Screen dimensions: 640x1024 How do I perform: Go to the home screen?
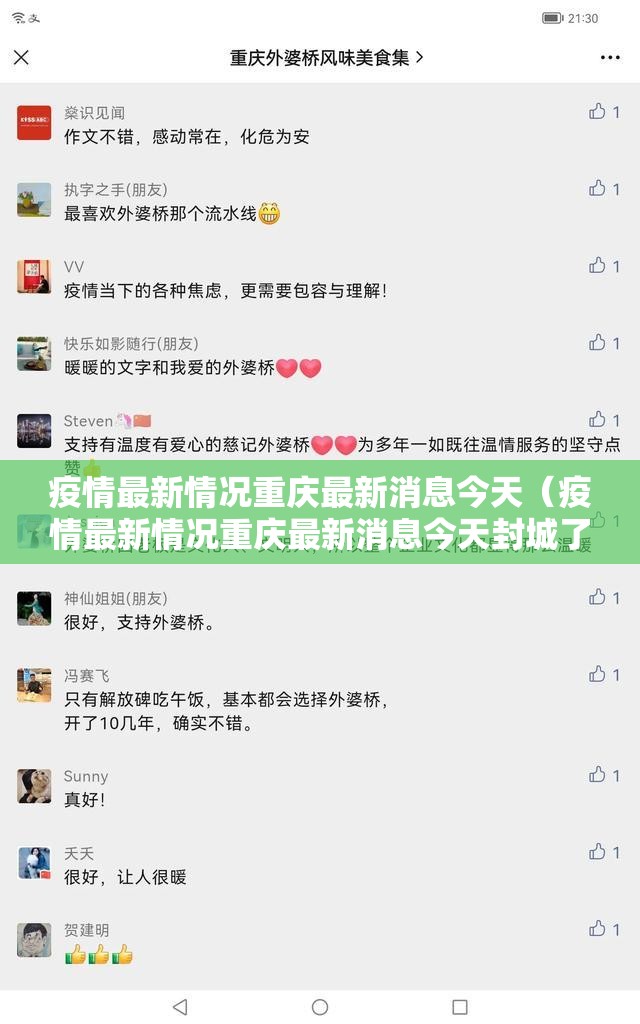click(x=320, y=1006)
